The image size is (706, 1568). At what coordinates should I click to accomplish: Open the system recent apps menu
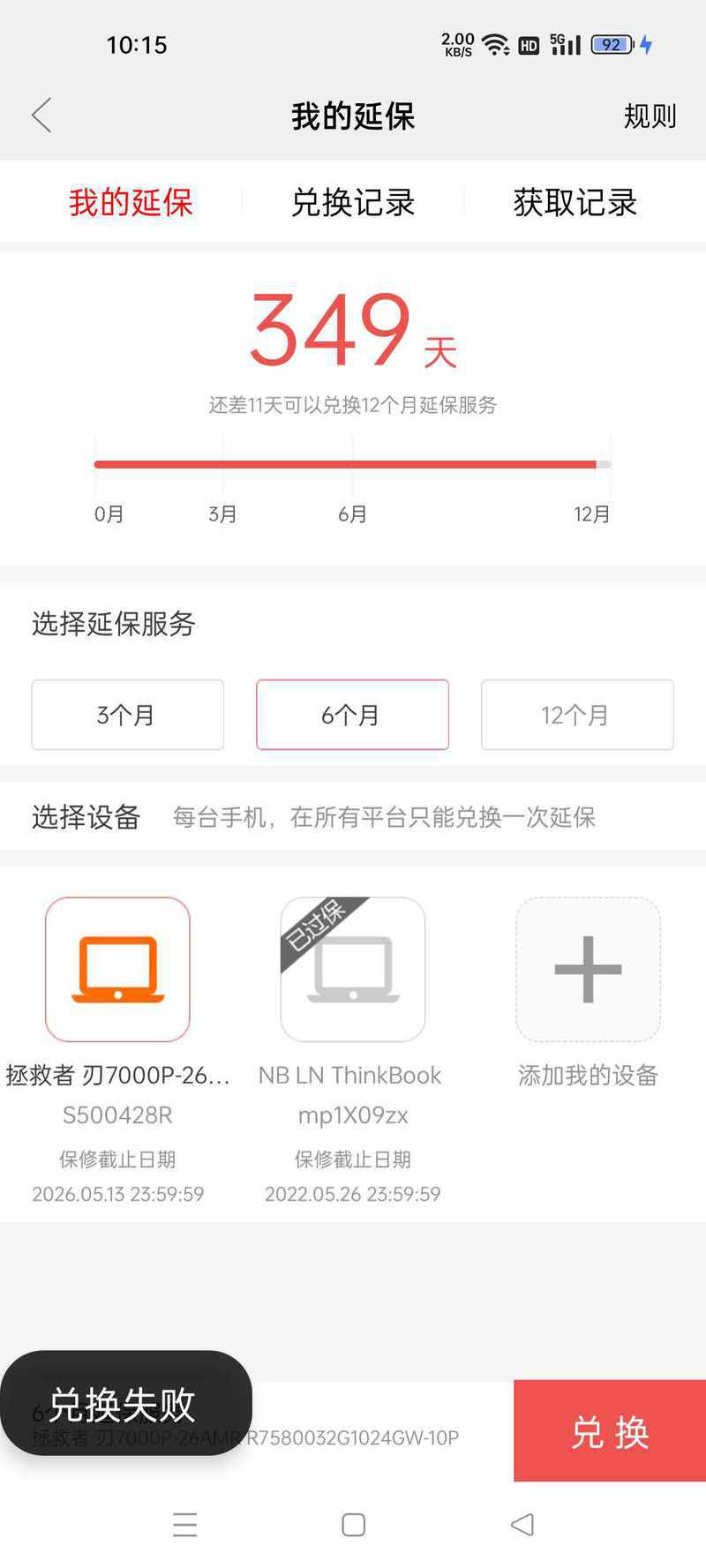185,1525
